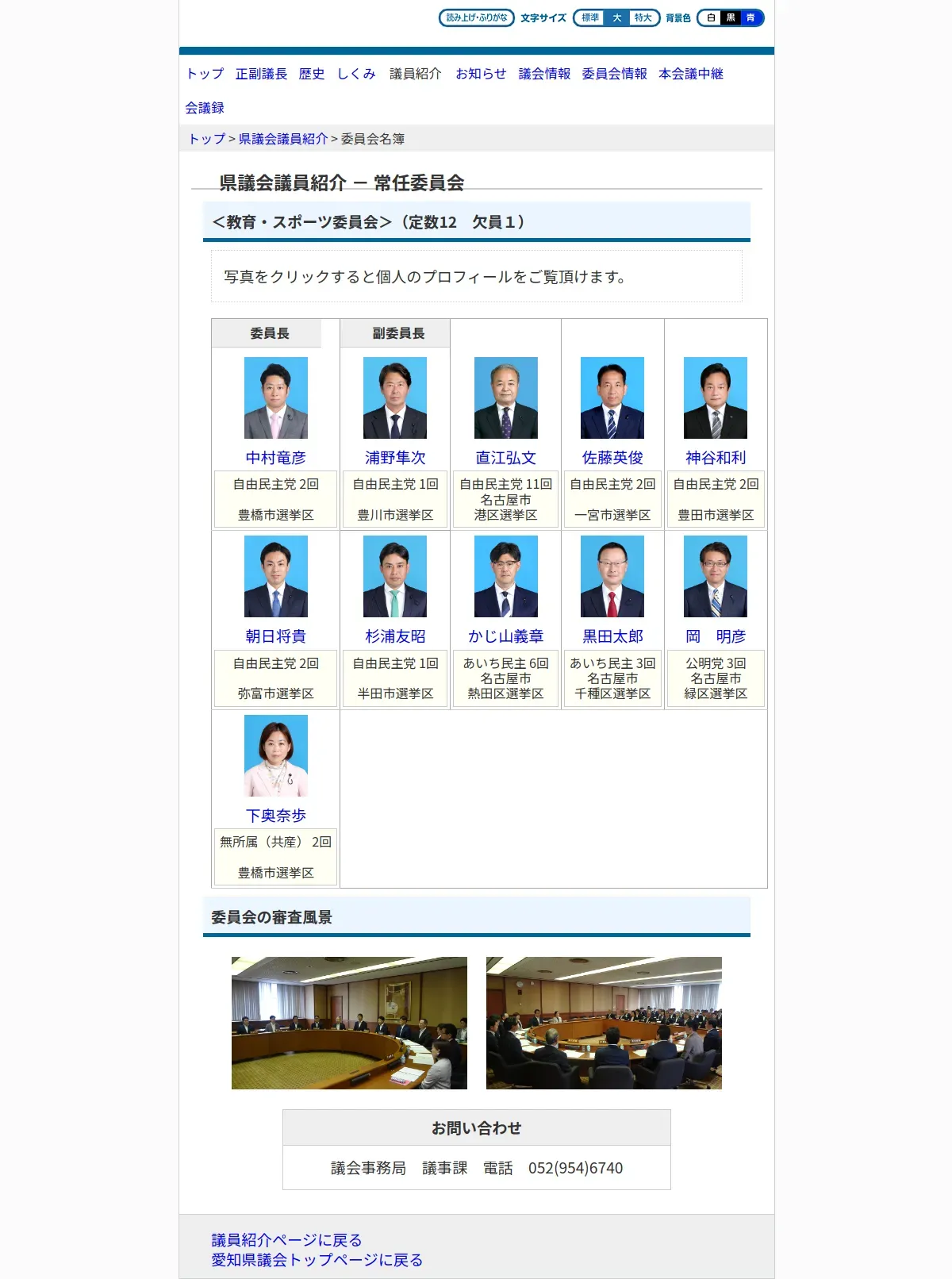Open 佐藤英俊 name link
952x1279 pixels.
click(x=612, y=458)
